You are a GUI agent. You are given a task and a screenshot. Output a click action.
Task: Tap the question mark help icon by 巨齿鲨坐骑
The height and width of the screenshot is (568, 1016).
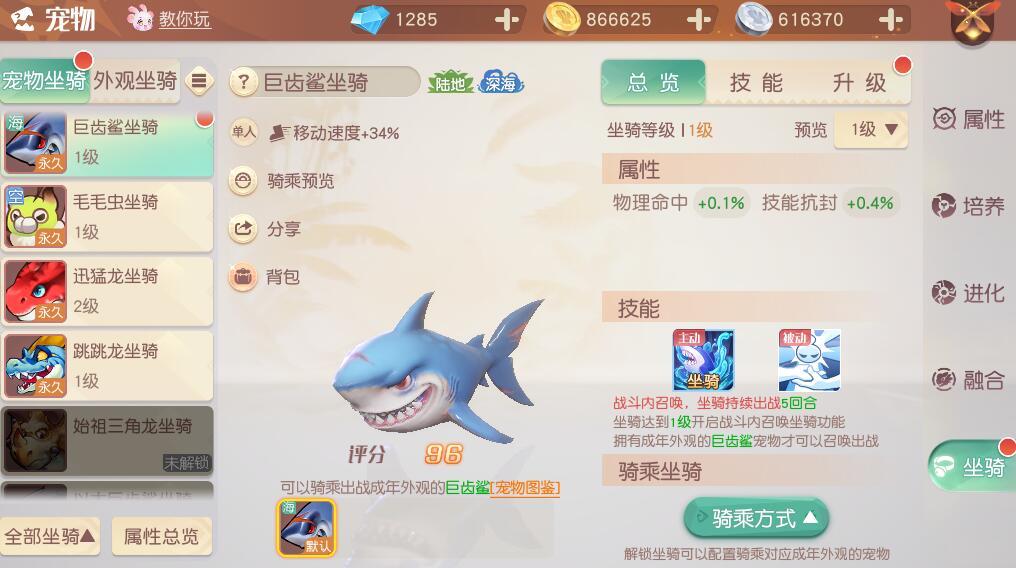coord(244,82)
